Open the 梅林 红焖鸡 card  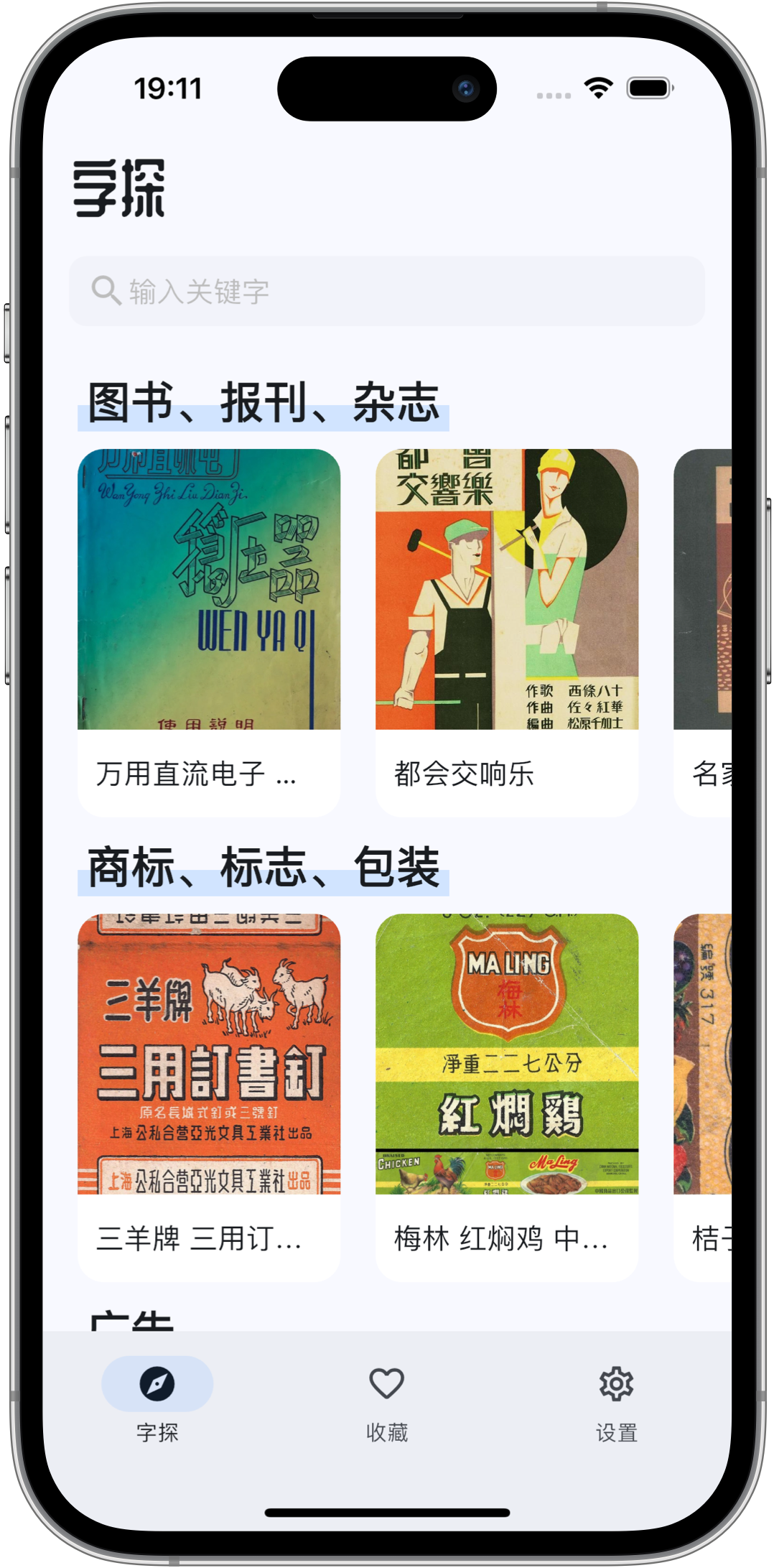[507, 1097]
